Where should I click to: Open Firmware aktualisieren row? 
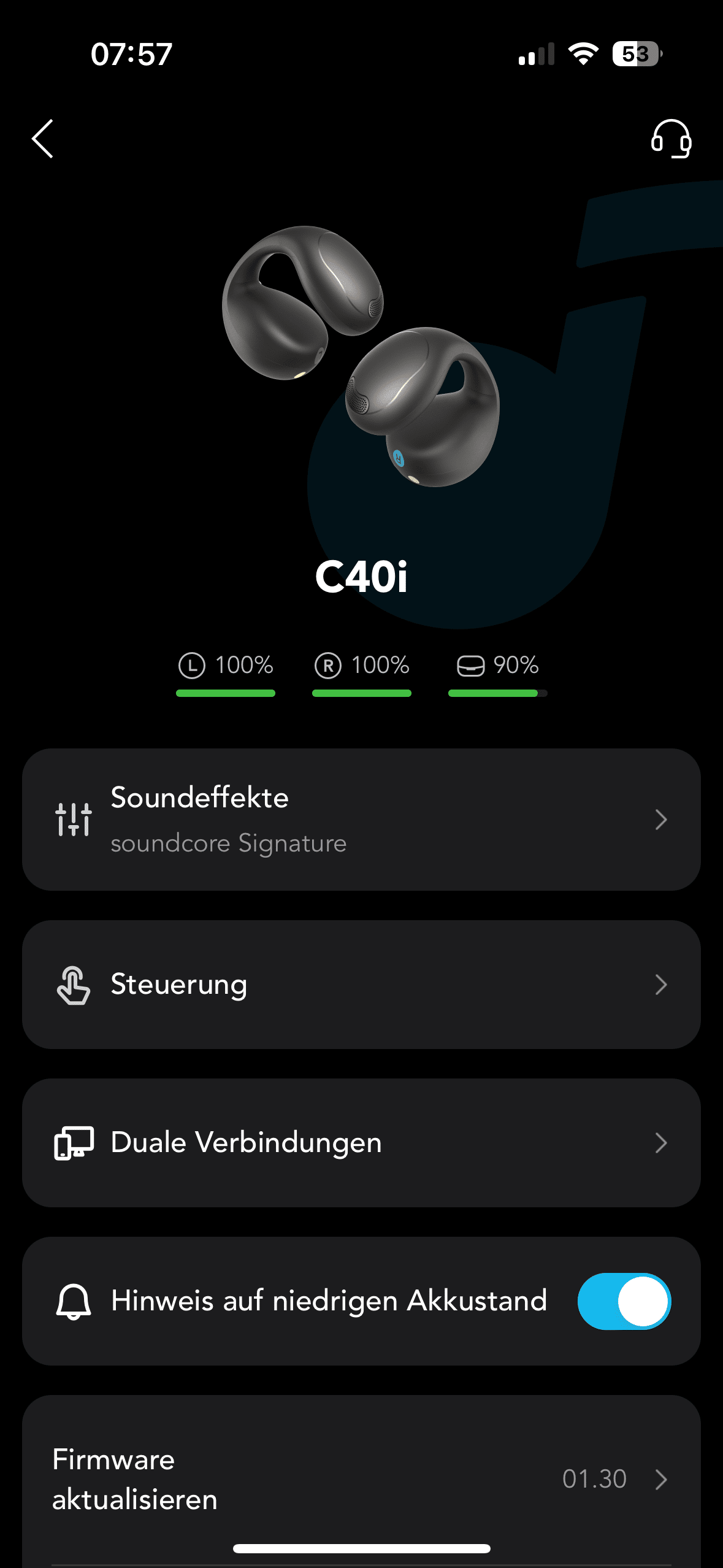pyautogui.click(x=361, y=1479)
